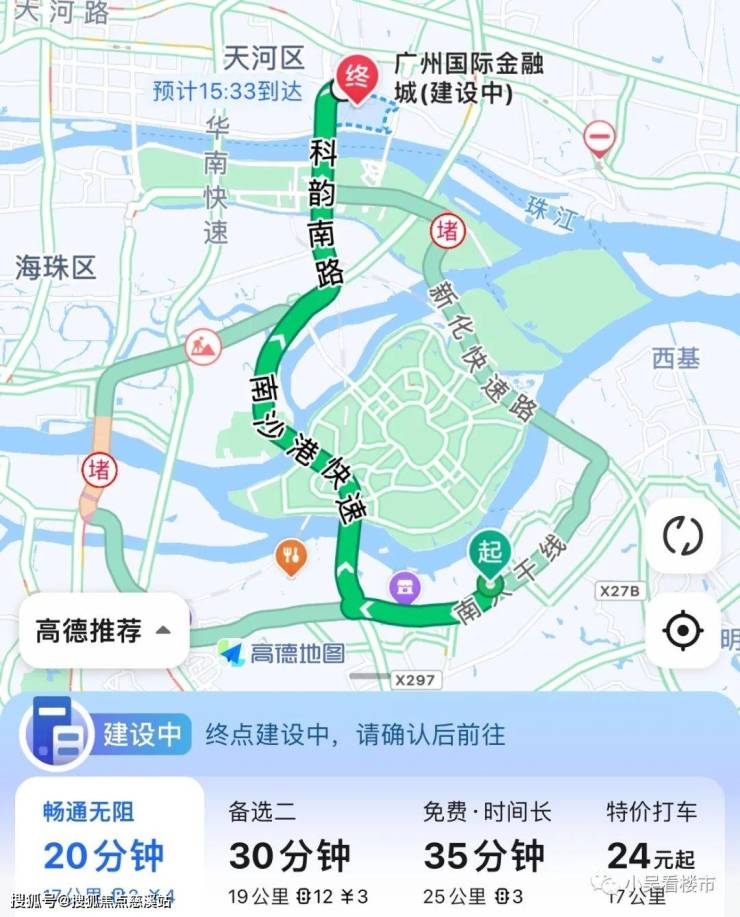
Task: Tap the 堵 traffic jam marker near 新化快速路
Action: tap(448, 232)
